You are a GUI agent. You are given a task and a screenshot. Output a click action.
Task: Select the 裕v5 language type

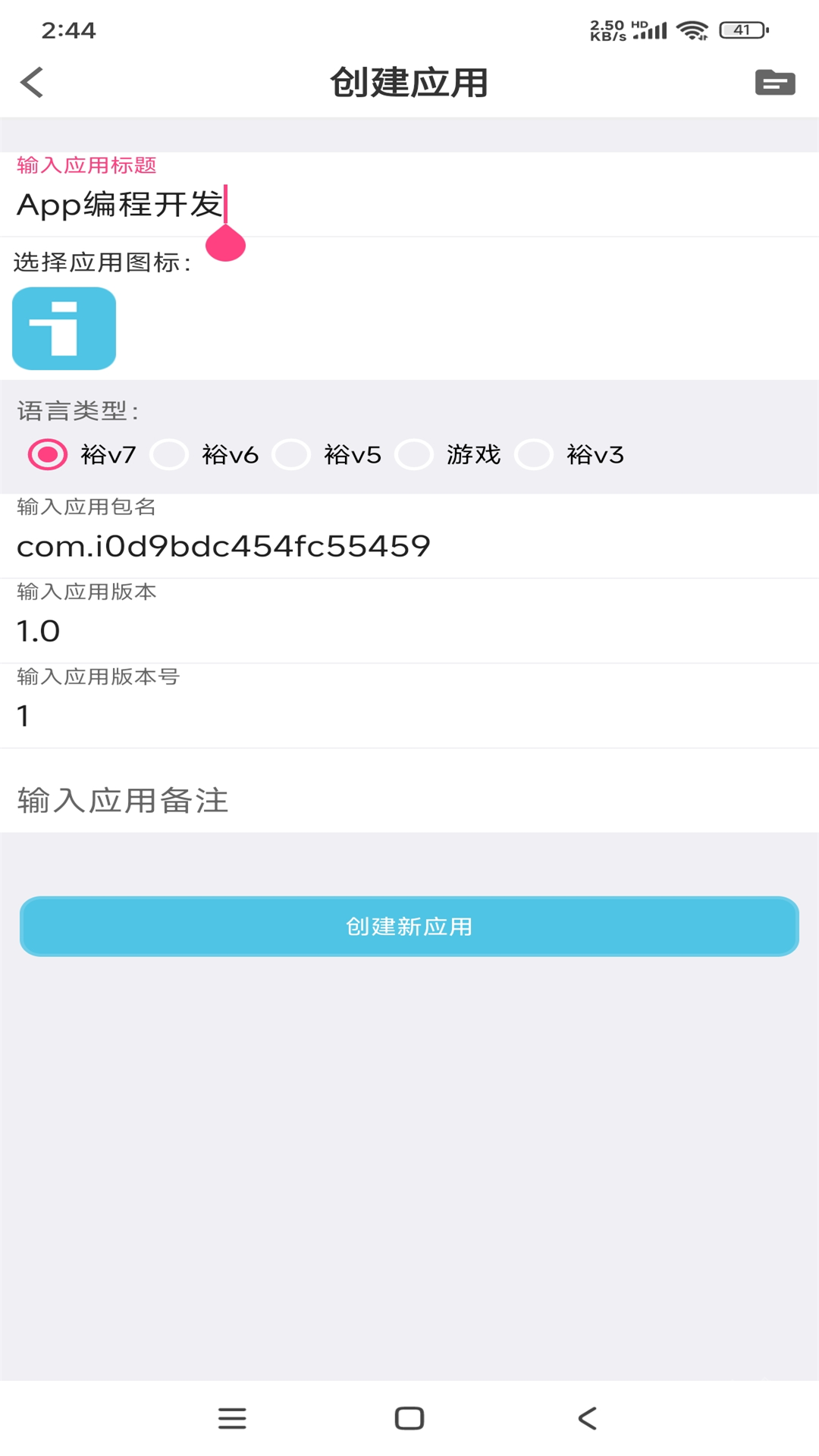pyautogui.click(x=327, y=454)
